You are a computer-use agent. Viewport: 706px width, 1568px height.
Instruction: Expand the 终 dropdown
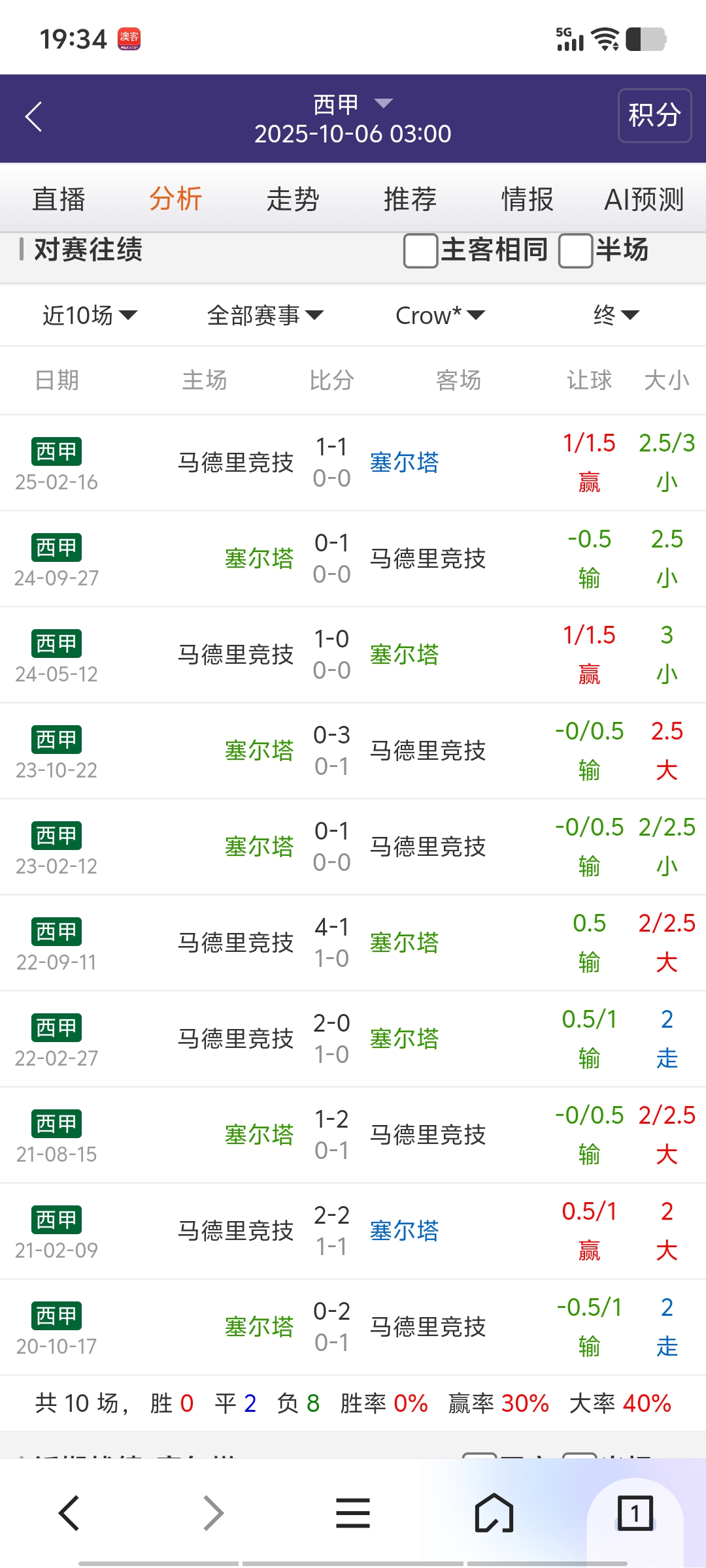pos(615,316)
